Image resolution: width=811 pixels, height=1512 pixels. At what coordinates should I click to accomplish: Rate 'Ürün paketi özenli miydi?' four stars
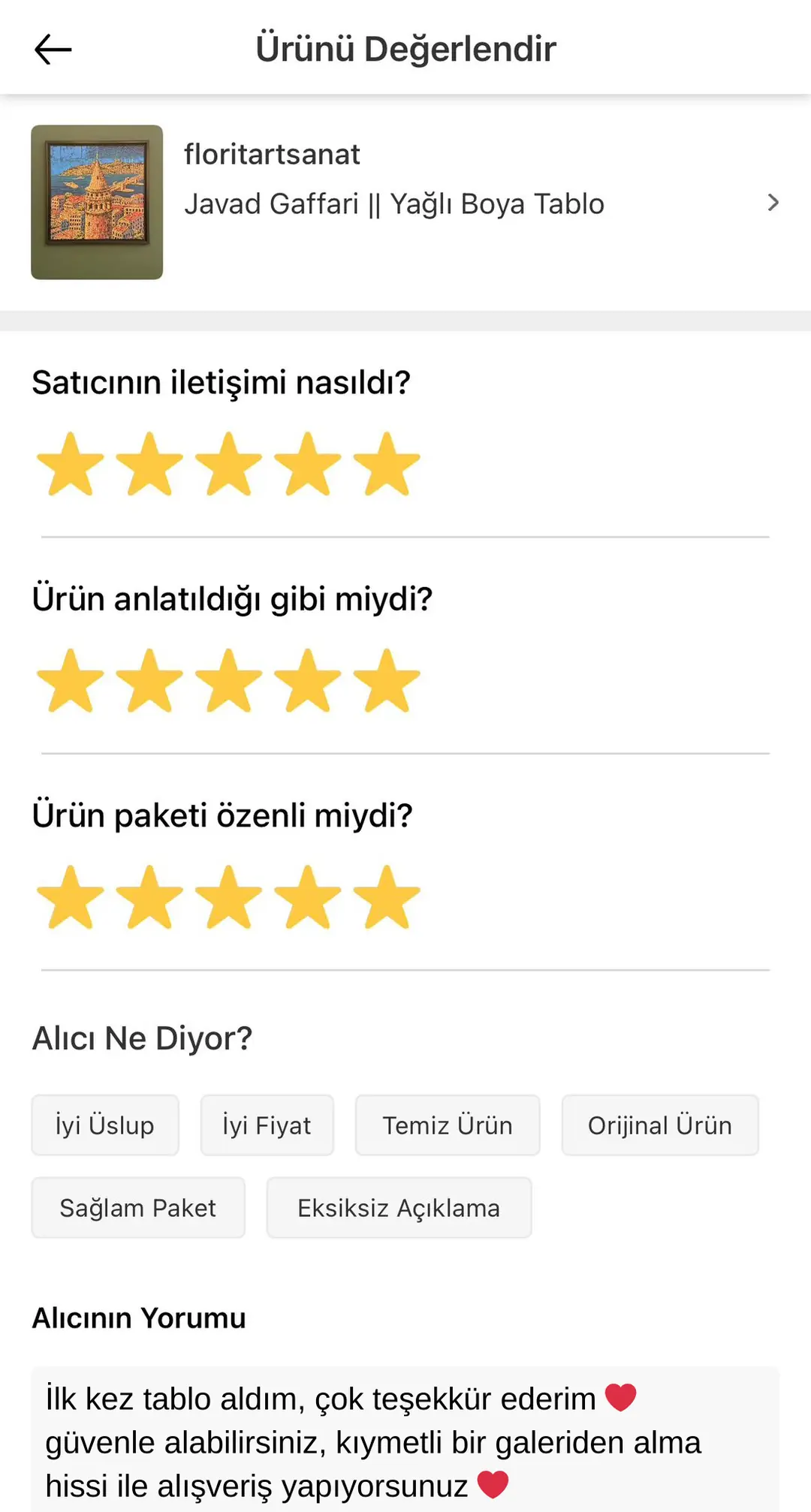click(308, 898)
